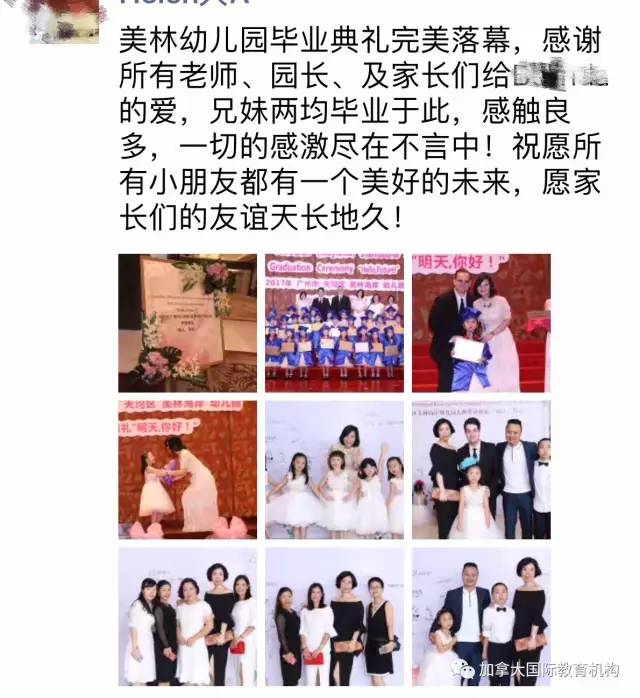View photo of woman with four girls
This screenshot has height=698, width=640.
(334, 470)
